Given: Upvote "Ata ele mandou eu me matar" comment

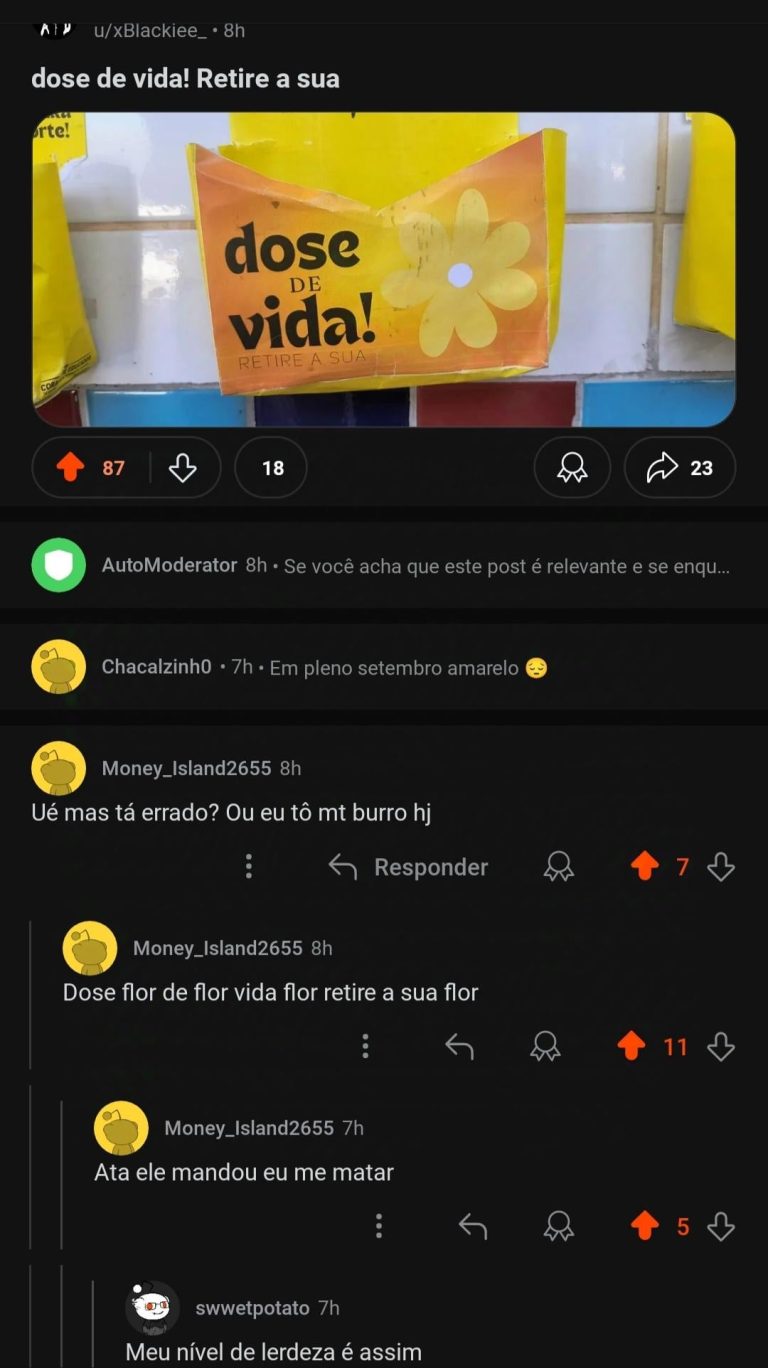Looking at the screenshot, I should tap(645, 1226).
